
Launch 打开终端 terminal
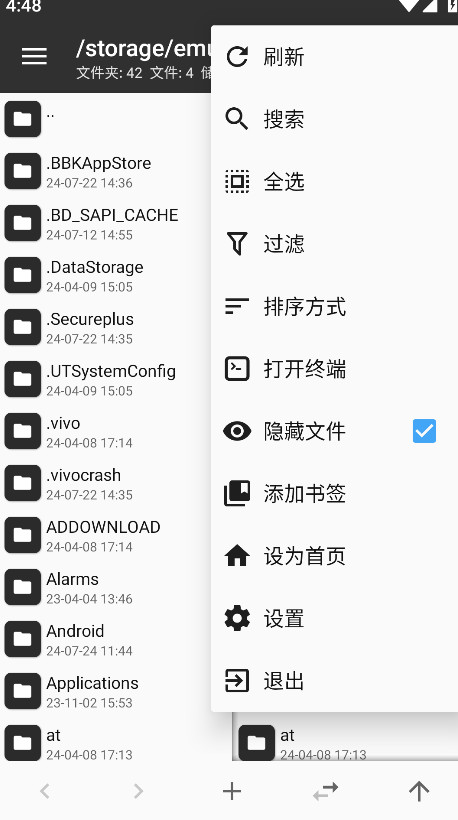pos(335,369)
